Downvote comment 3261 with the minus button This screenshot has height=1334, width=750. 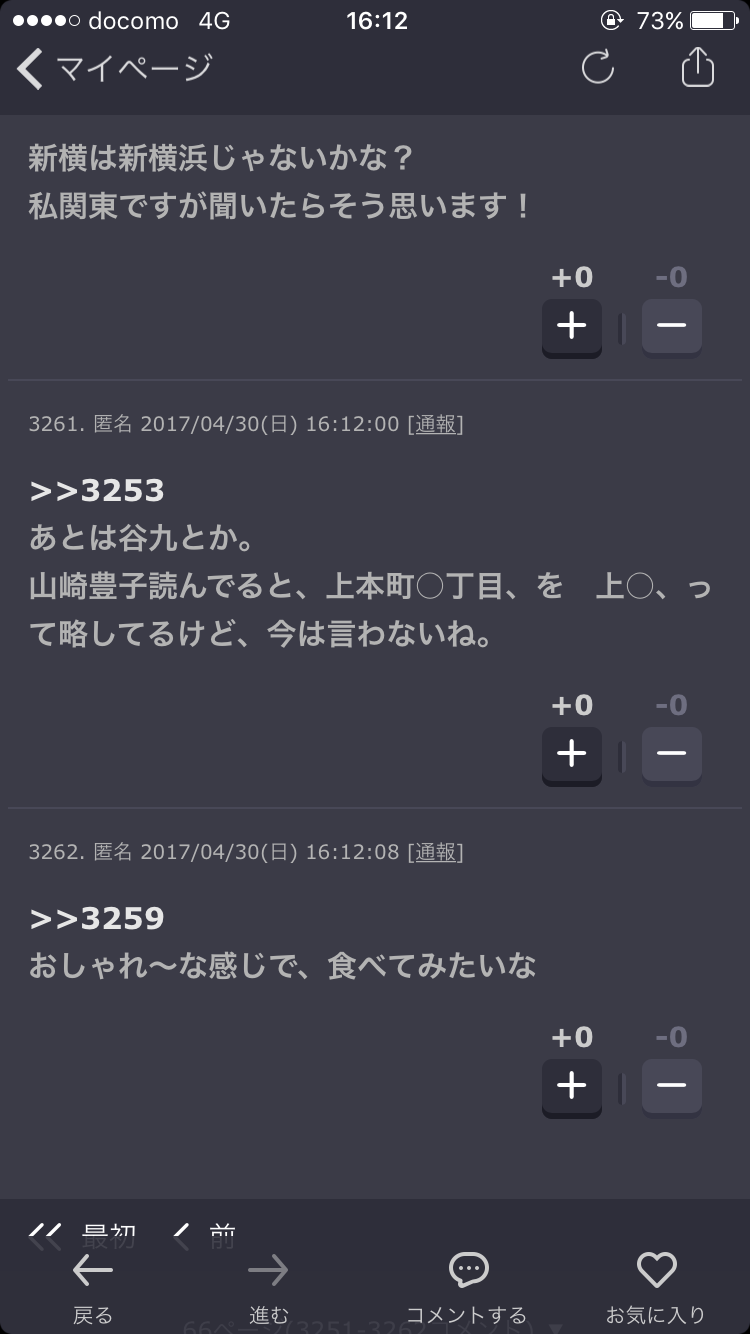(x=672, y=755)
